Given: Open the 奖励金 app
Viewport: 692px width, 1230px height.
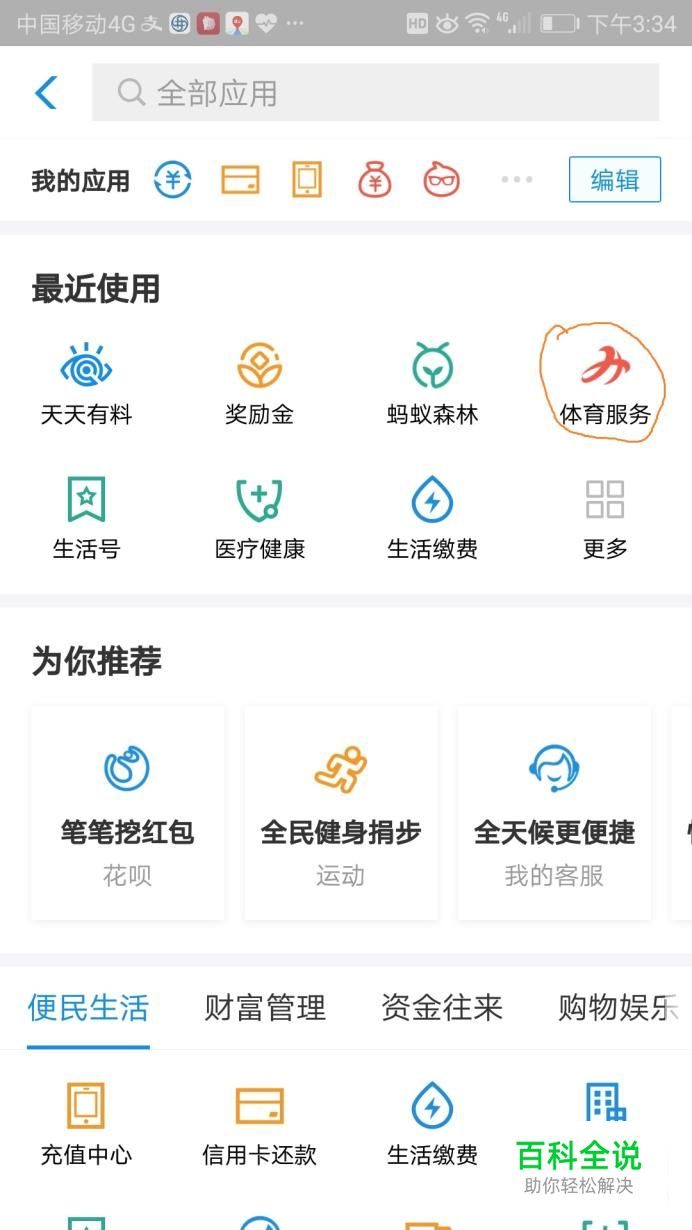Looking at the screenshot, I should pos(259,382).
